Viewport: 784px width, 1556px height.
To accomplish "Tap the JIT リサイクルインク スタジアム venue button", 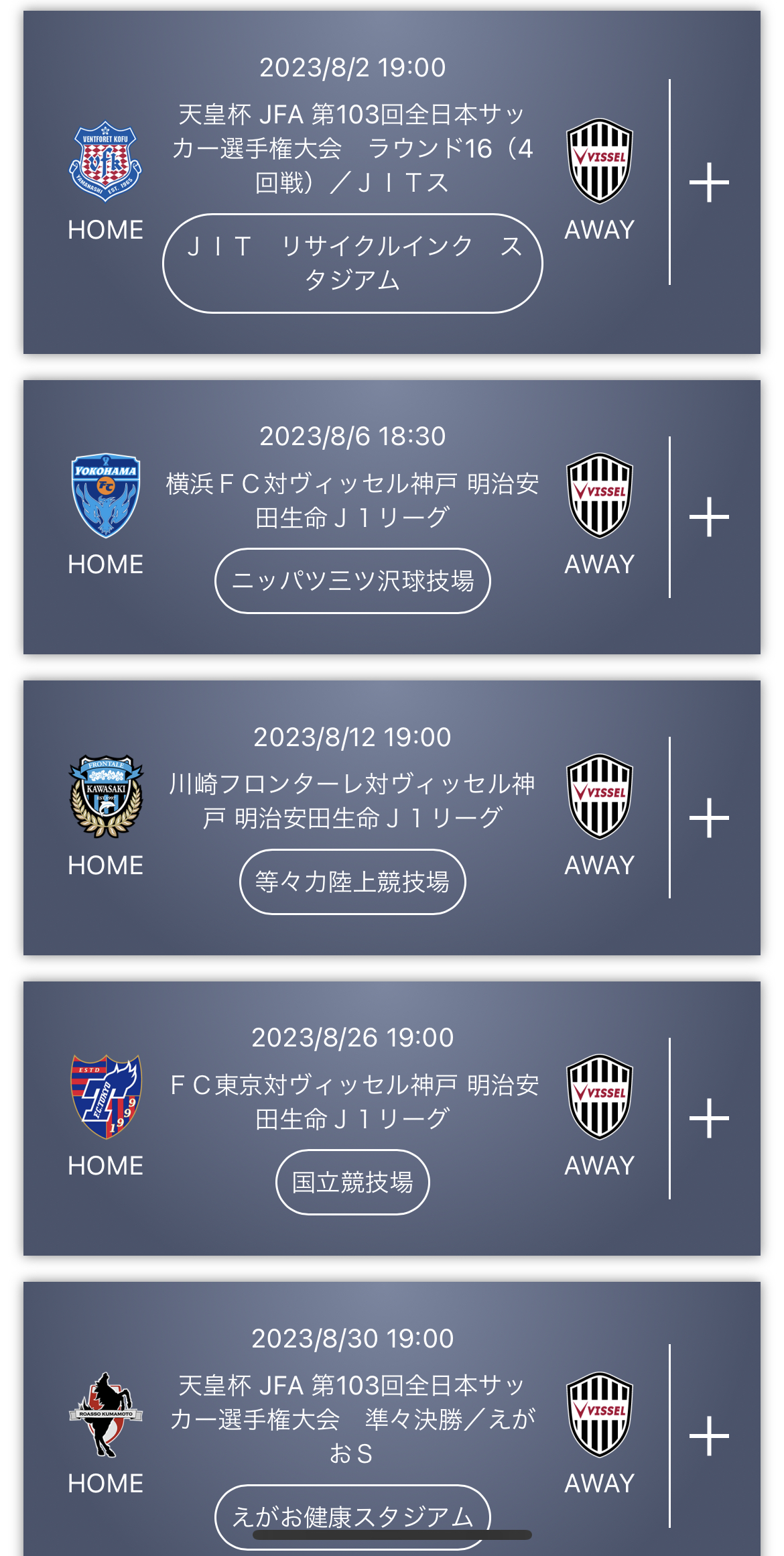I will [x=352, y=263].
